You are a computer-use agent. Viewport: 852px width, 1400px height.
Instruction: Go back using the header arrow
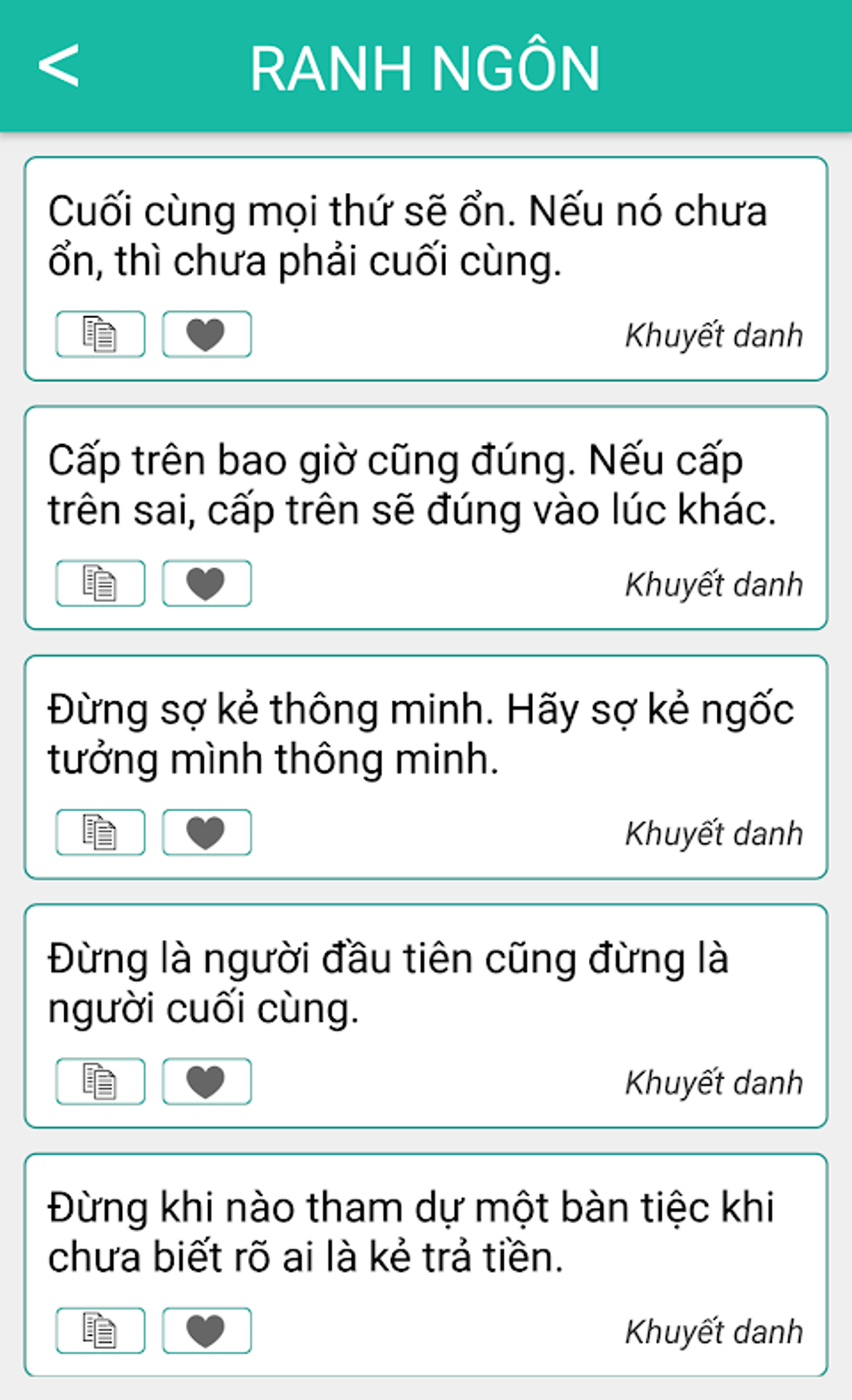click(58, 66)
